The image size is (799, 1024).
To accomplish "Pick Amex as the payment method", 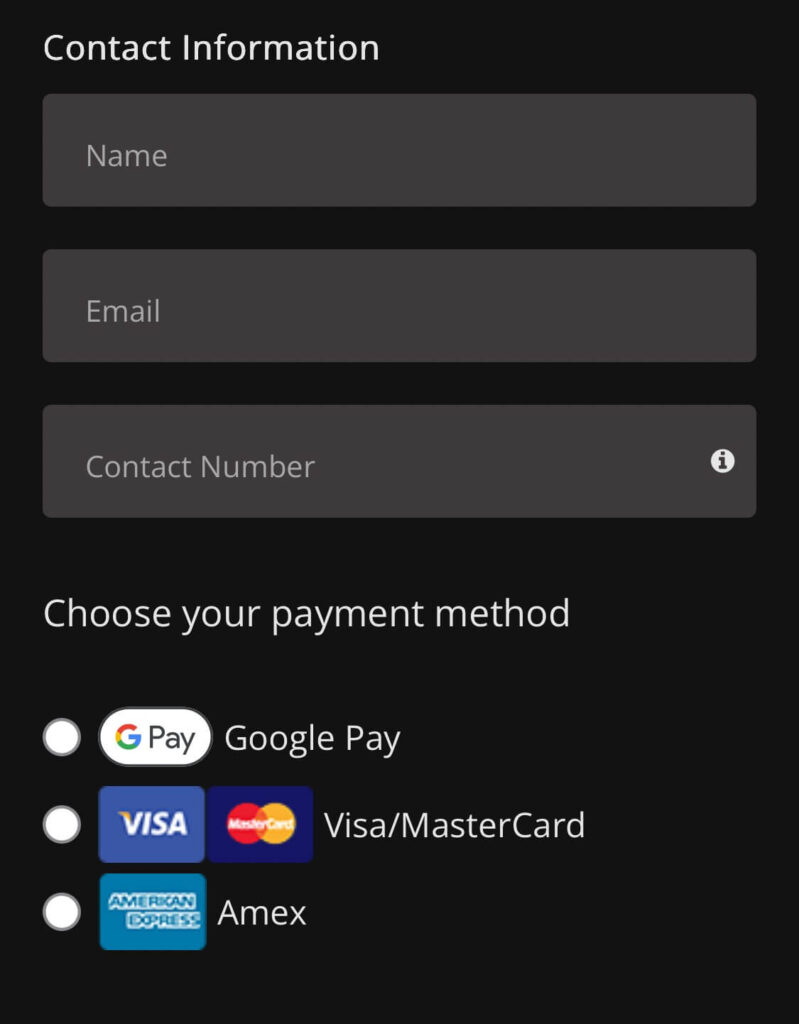I will click(x=62, y=912).
